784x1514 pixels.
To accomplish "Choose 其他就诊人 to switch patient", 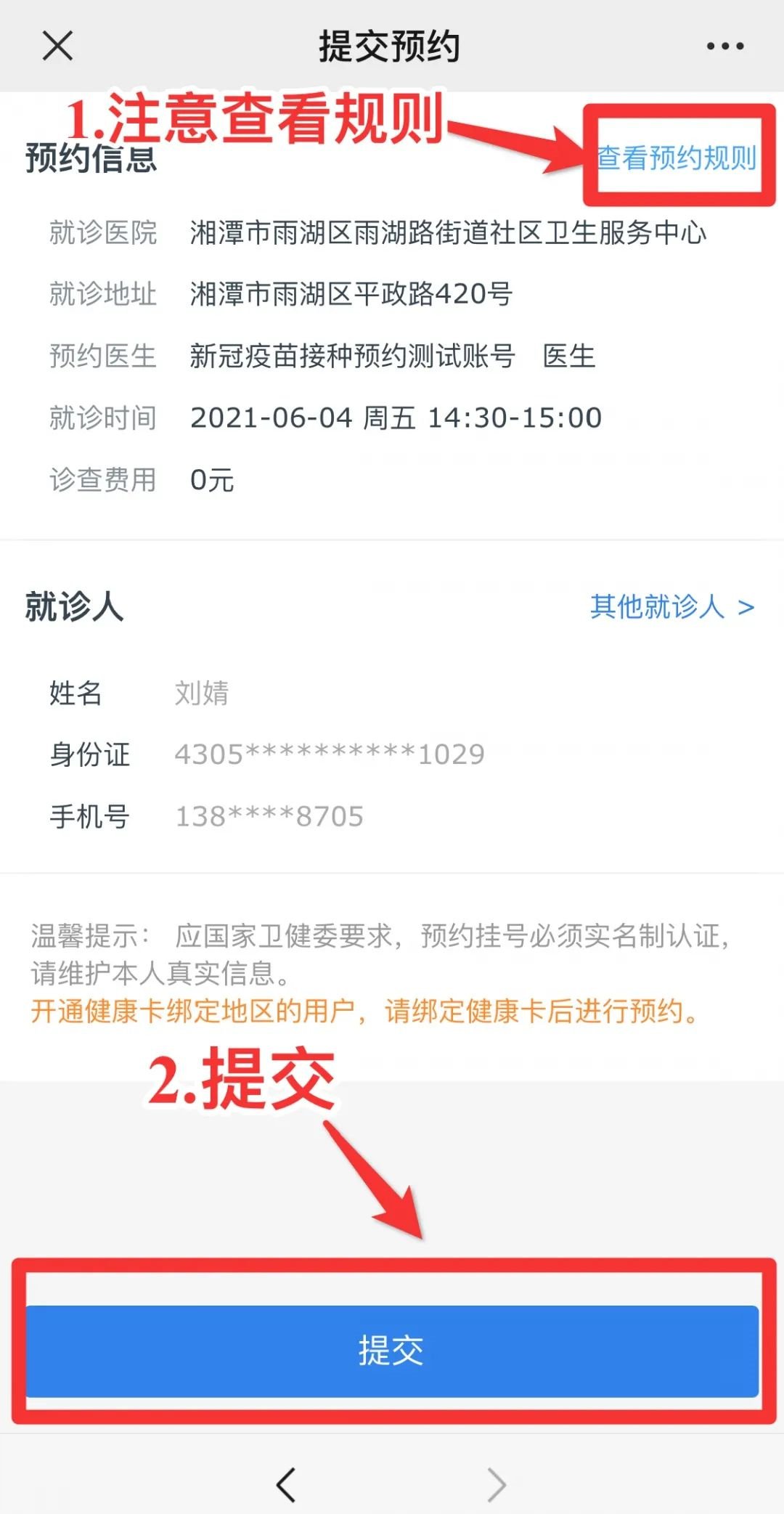I will click(x=671, y=606).
